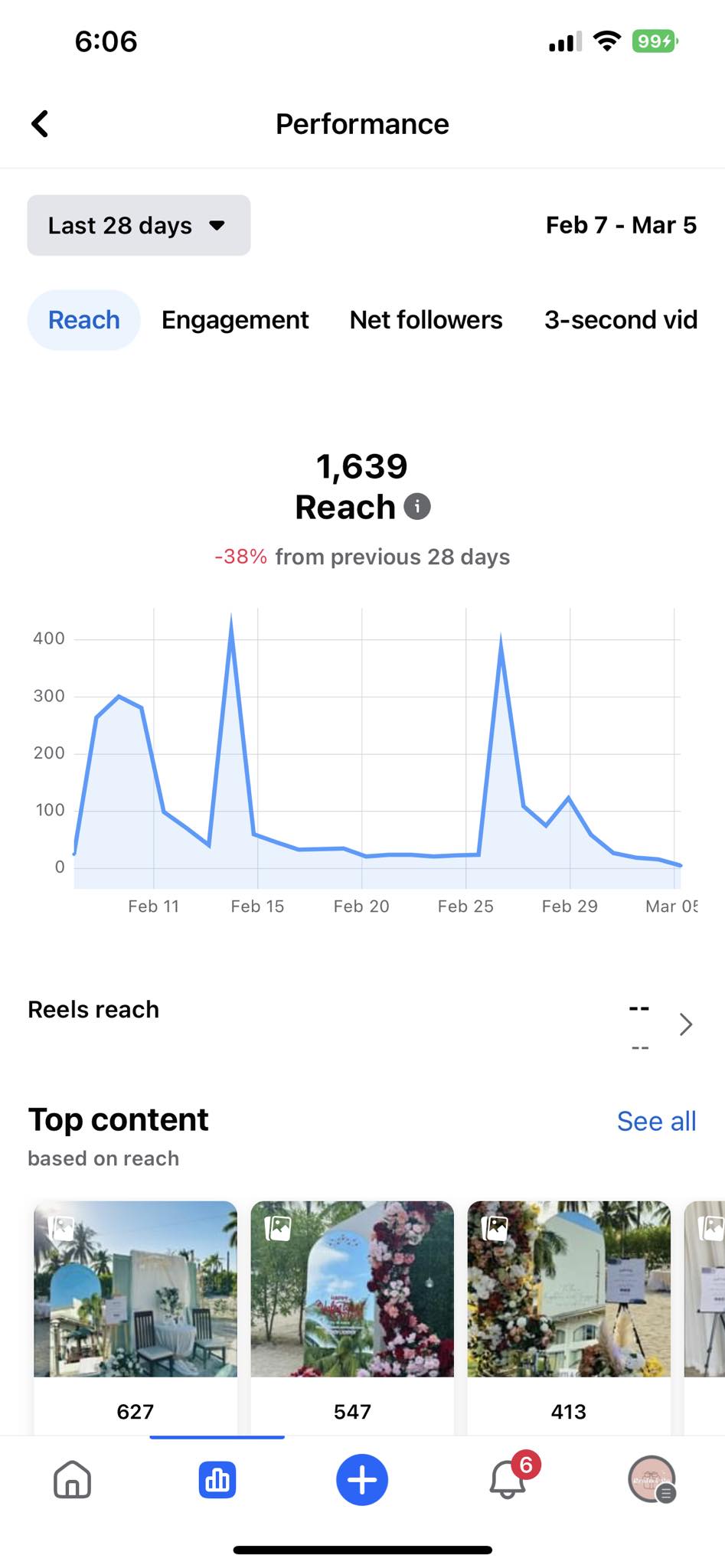Open the notifications bell
The width and height of the screenshot is (725, 1568).
click(508, 1479)
